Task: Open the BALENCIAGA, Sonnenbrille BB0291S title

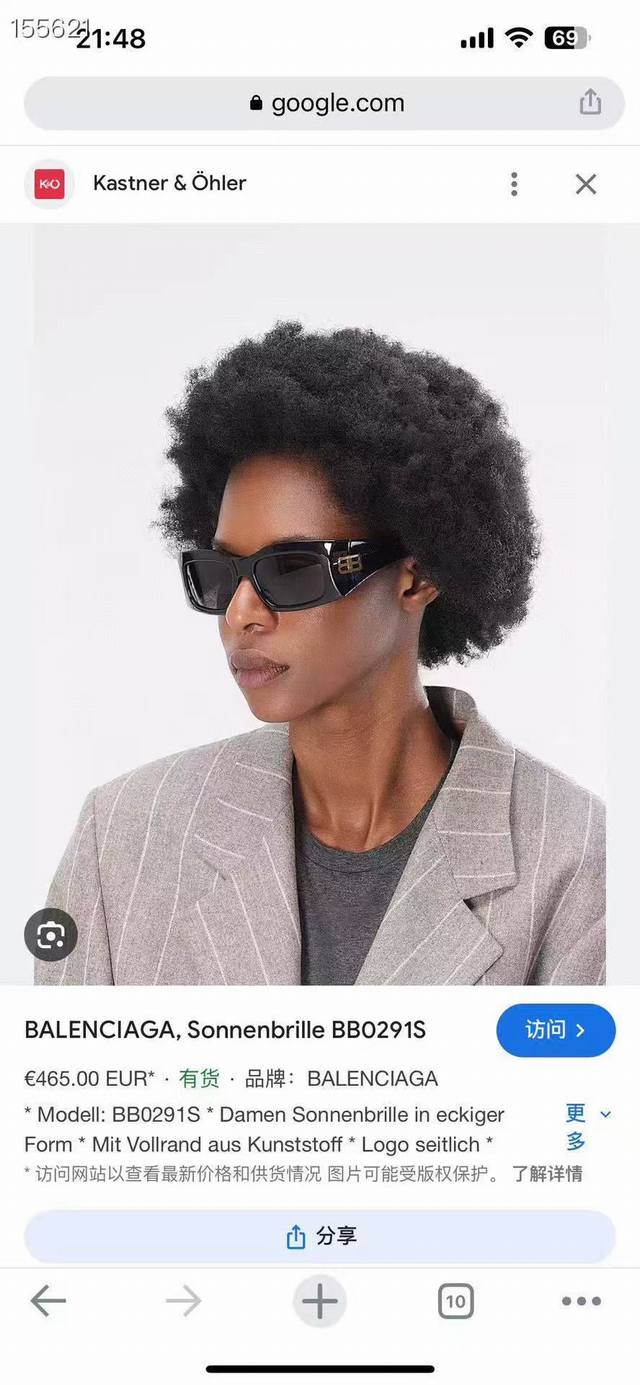Action: point(225,1029)
